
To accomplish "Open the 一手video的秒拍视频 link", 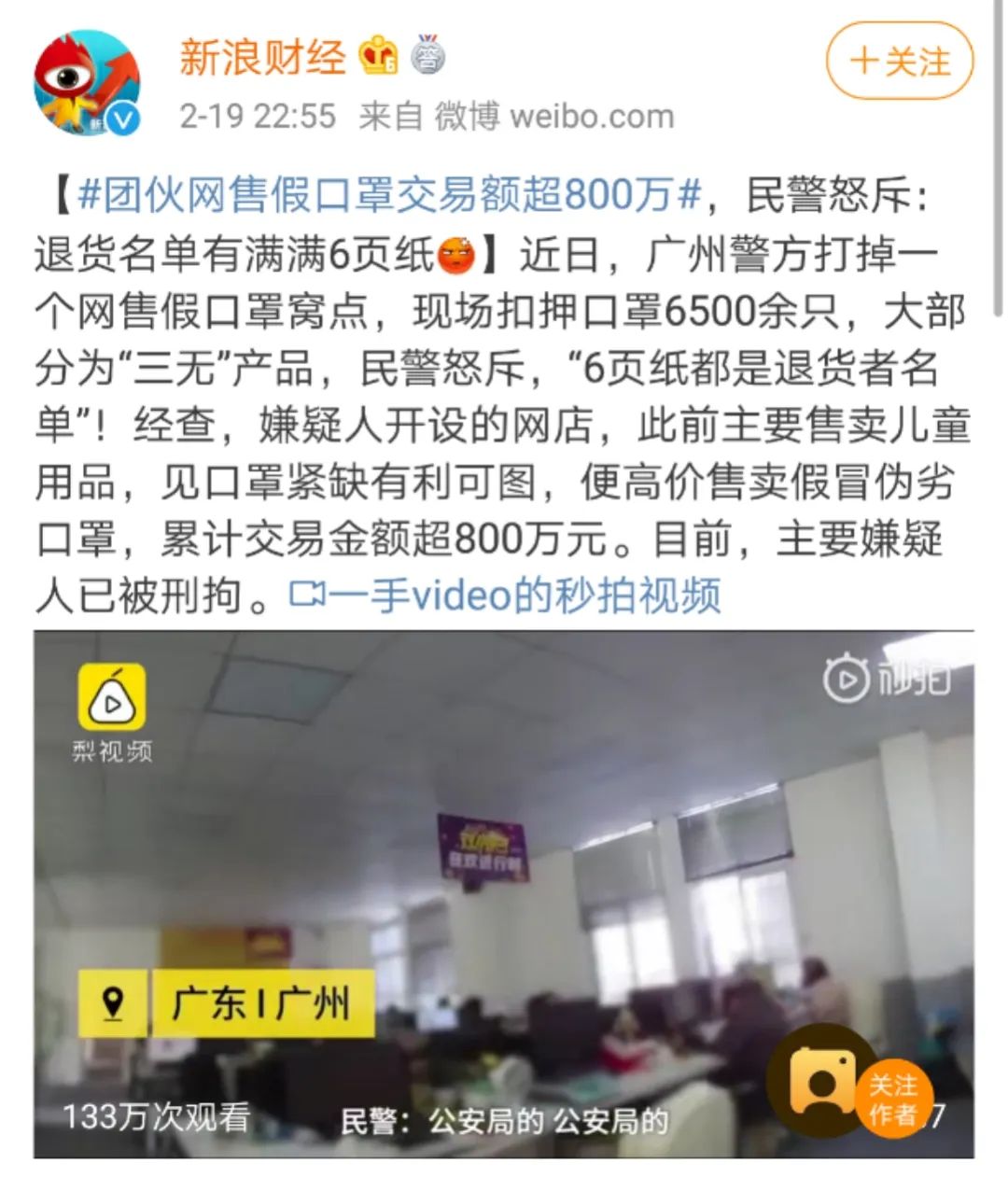I will point(507,595).
